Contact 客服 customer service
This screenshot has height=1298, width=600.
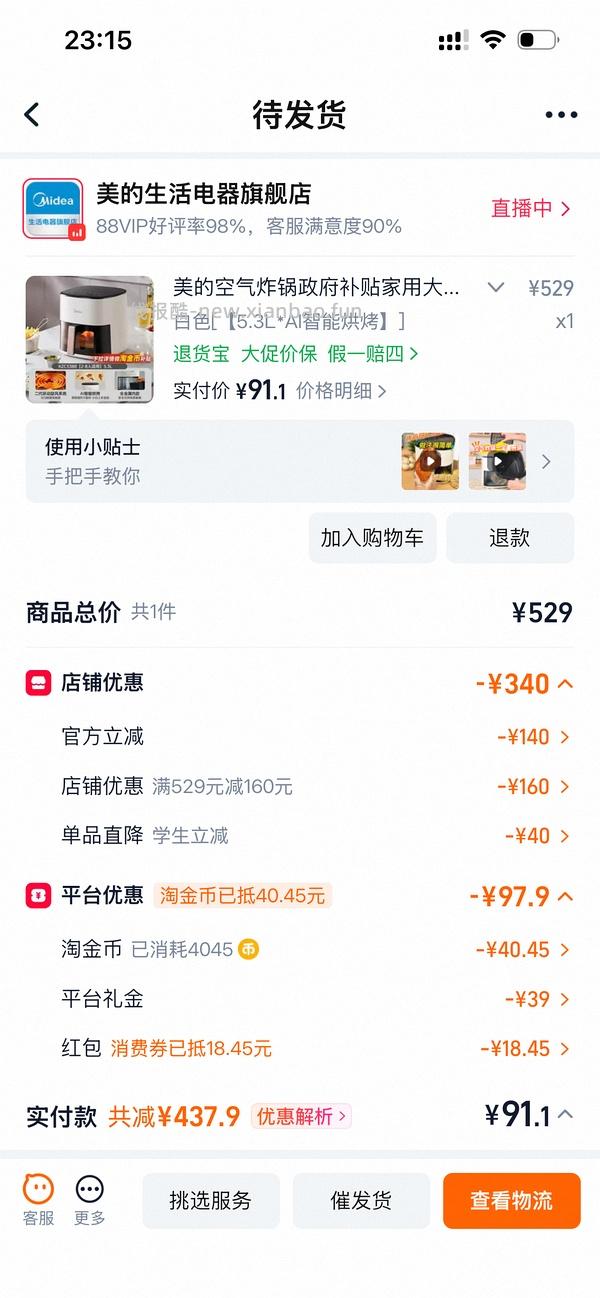[x=38, y=1200]
